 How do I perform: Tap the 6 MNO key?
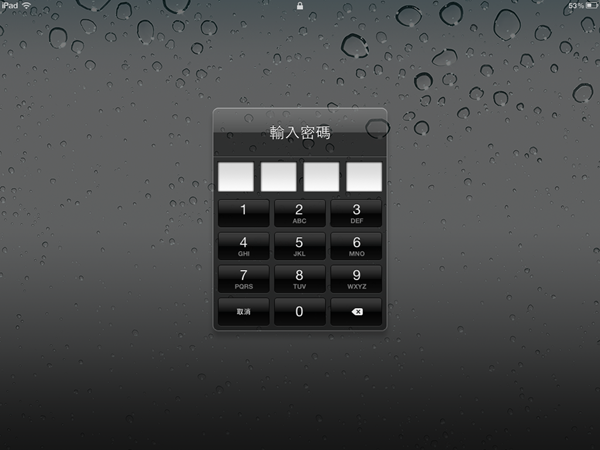pyautogui.click(x=356, y=245)
